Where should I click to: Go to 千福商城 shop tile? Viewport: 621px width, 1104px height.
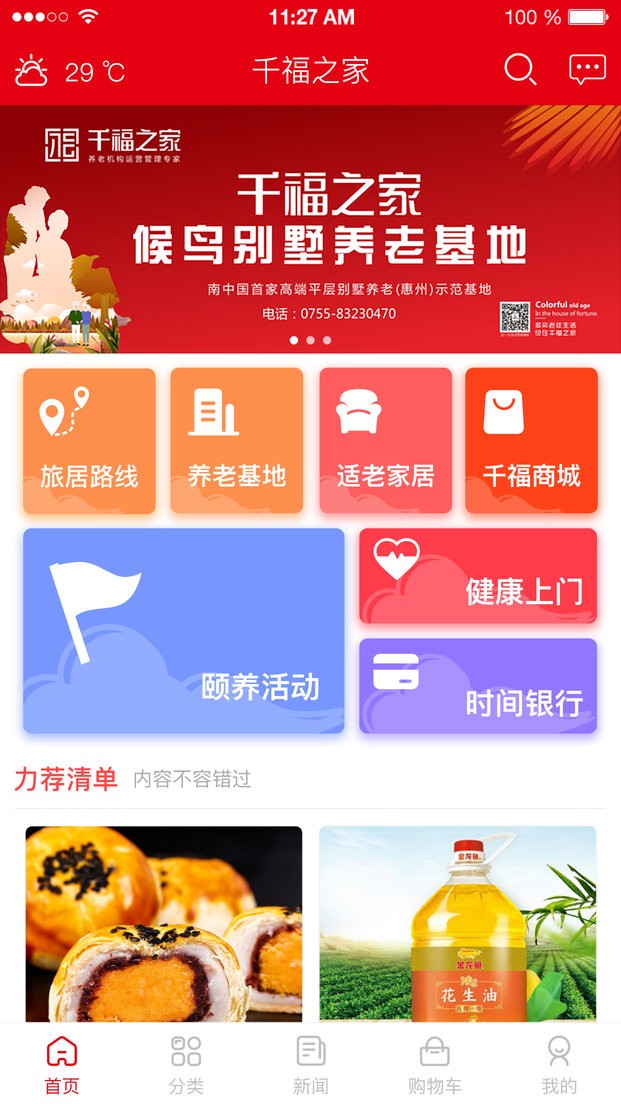[532, 441]
